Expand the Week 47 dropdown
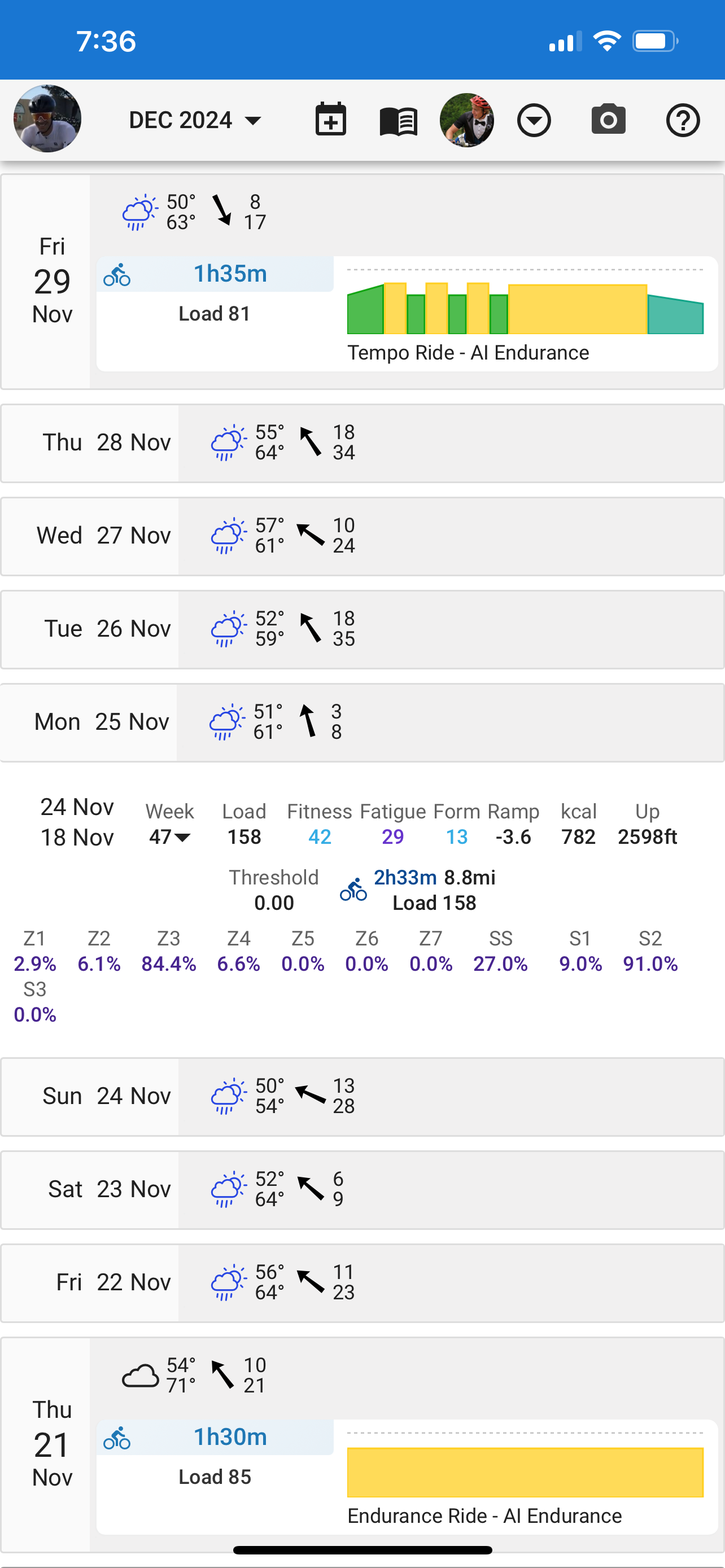The image size is (725, 1568). (x=169, y=837)
